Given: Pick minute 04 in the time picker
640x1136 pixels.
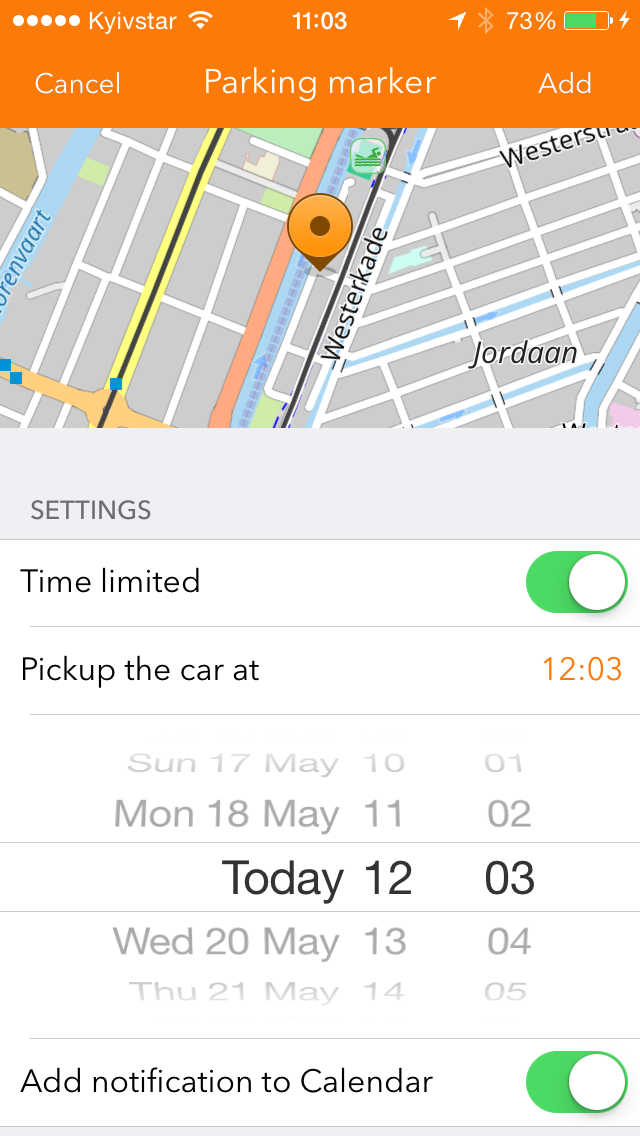Looking at the screenshot, I should tap(509, 942).
